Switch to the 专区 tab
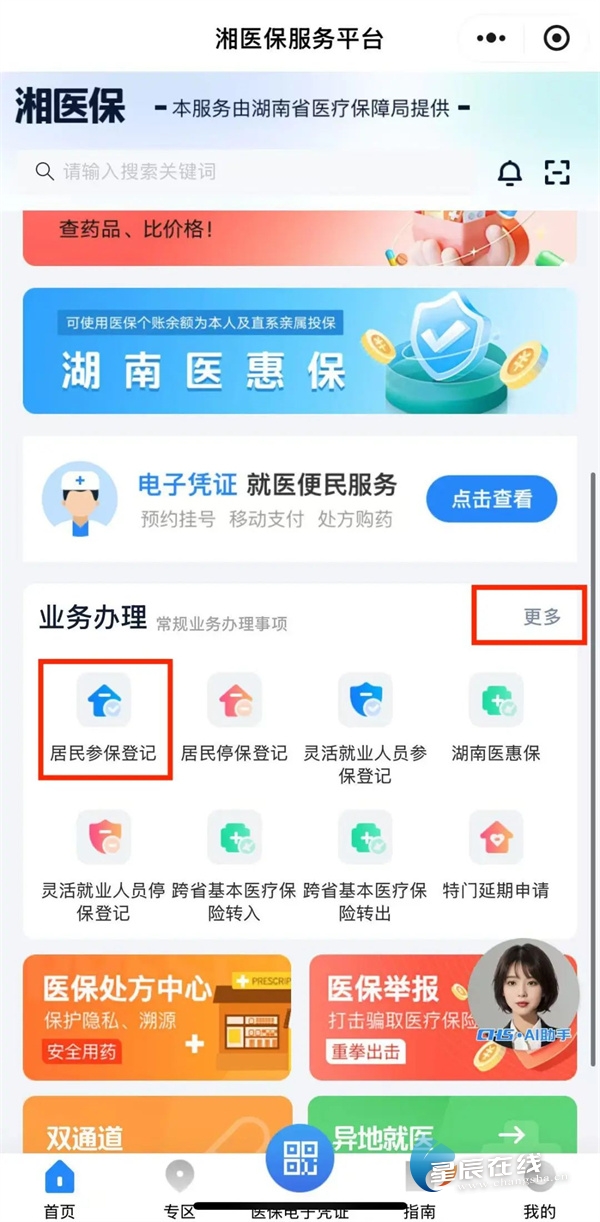Image resolution: width=600 pixels, height=1222 pixels. [179, 1186]
